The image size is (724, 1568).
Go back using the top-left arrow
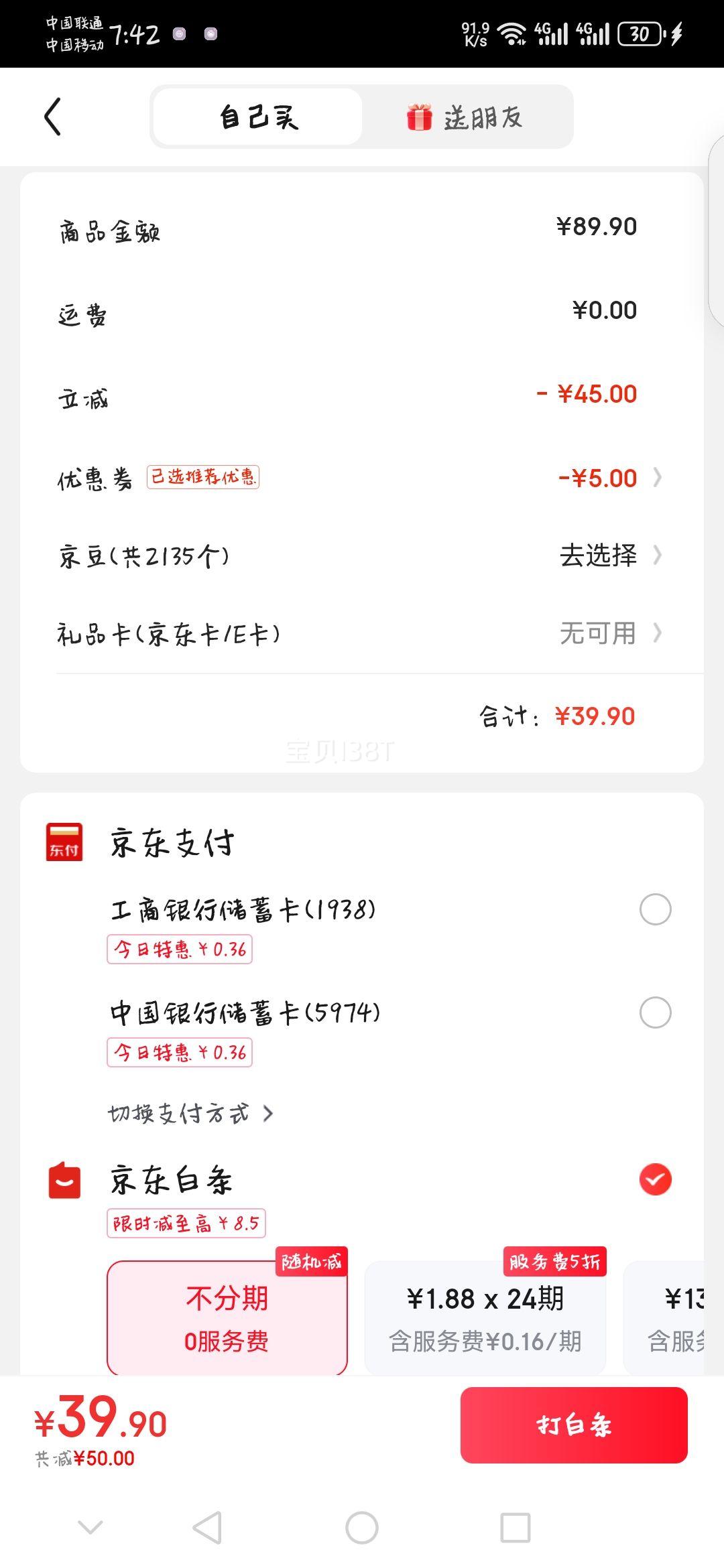pos(53,117)
